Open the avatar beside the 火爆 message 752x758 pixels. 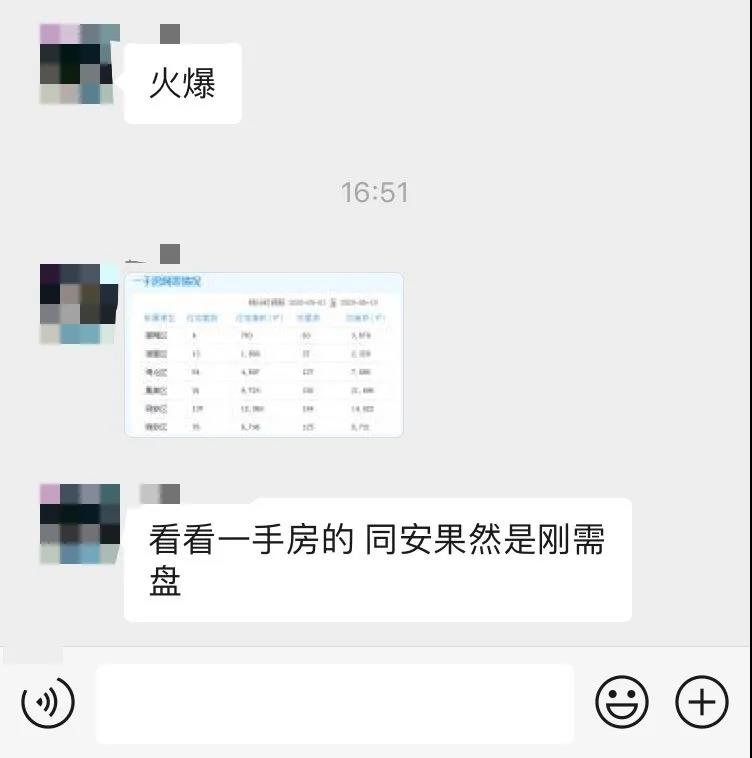click(79, 65)
